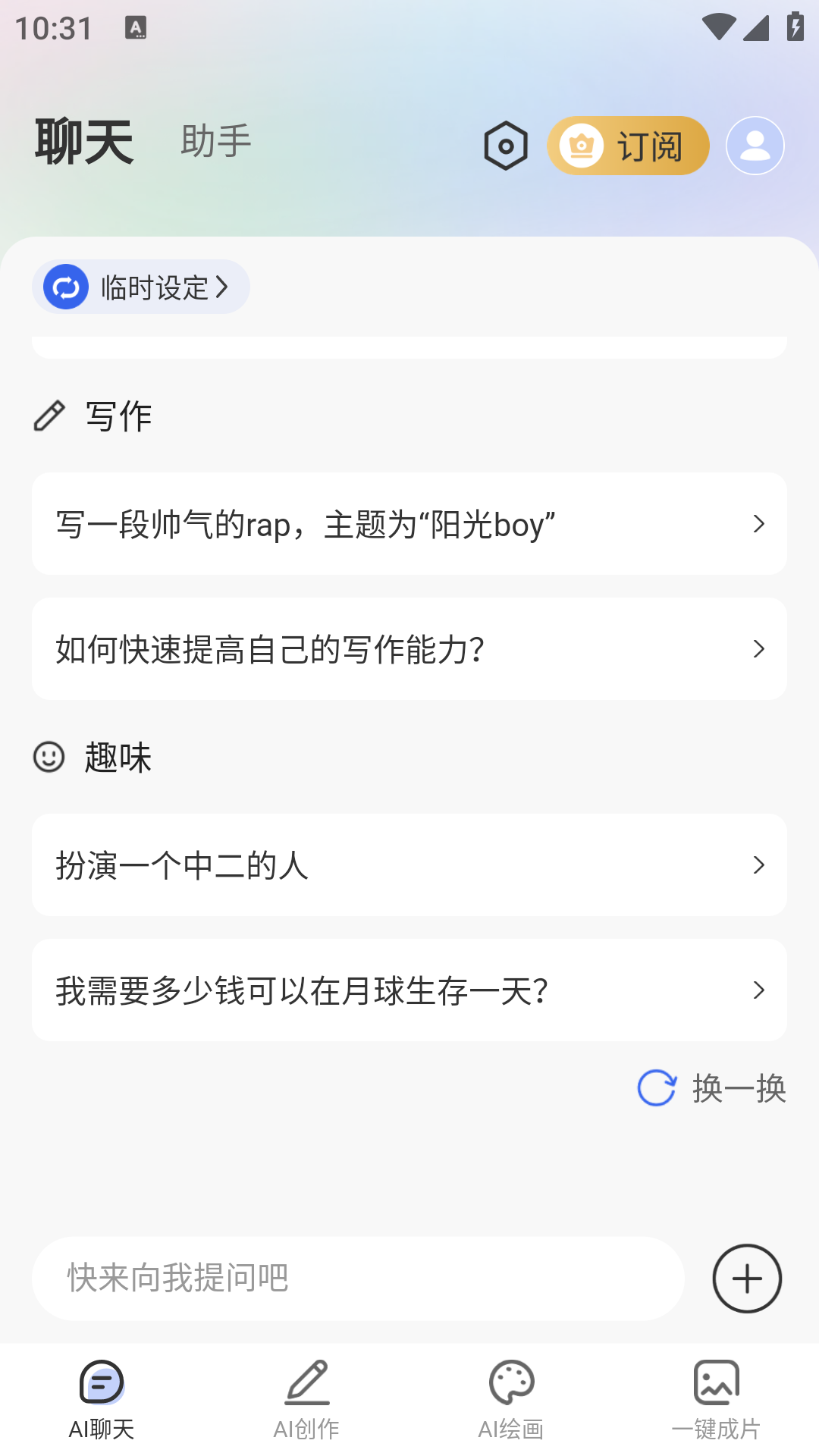Open the 一键成片 video creation icon
819x1456 pixels.
click(714, 1383)
